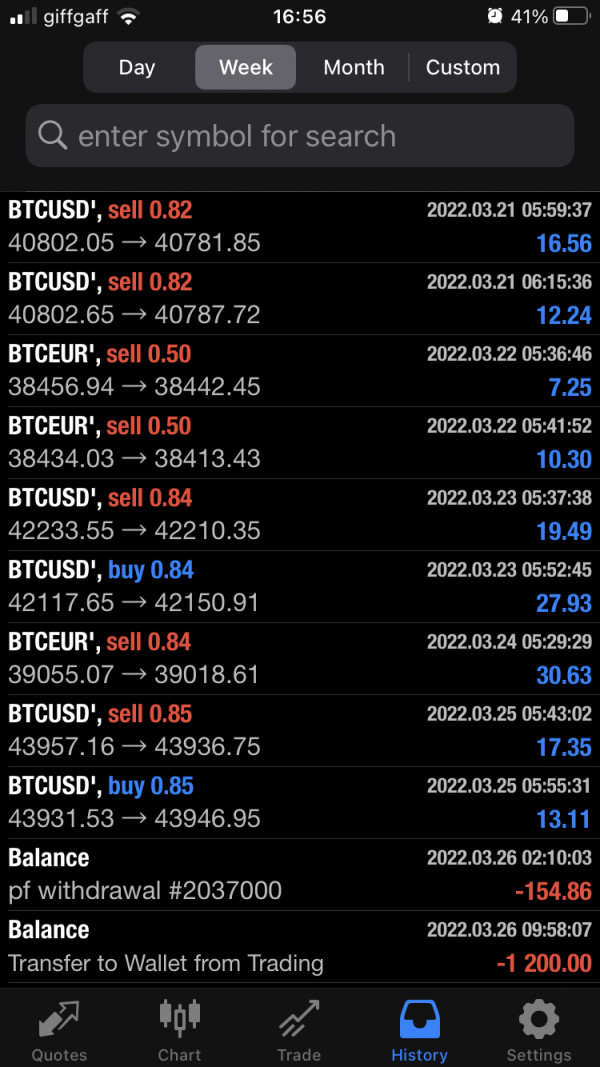Open BTCUSD buy 0.85 trade with profit 13.11
Screen dimensions: 600x1067
300,803
